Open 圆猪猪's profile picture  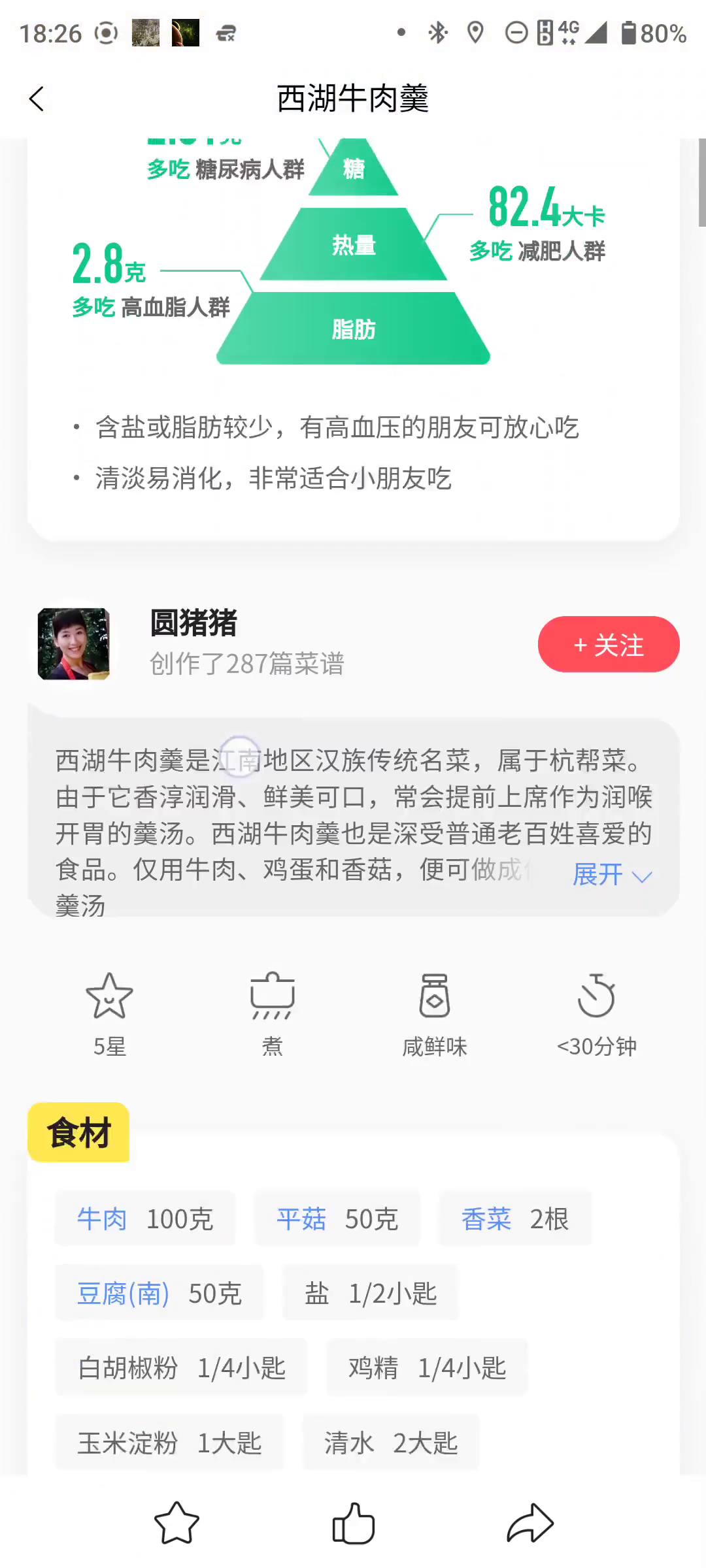(x=74, y=644)
